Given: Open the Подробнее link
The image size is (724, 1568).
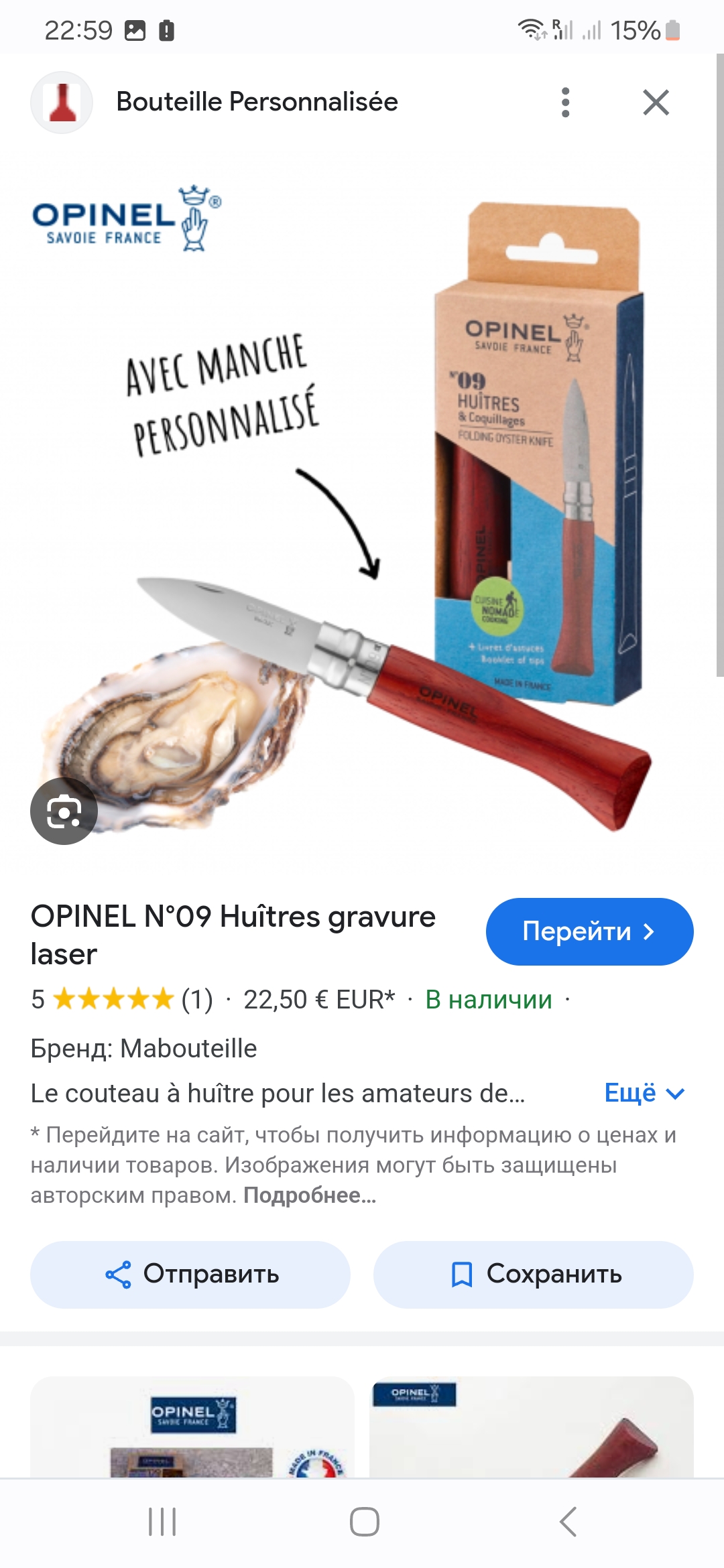Looking at the screenshot, I should point(310,1195).
